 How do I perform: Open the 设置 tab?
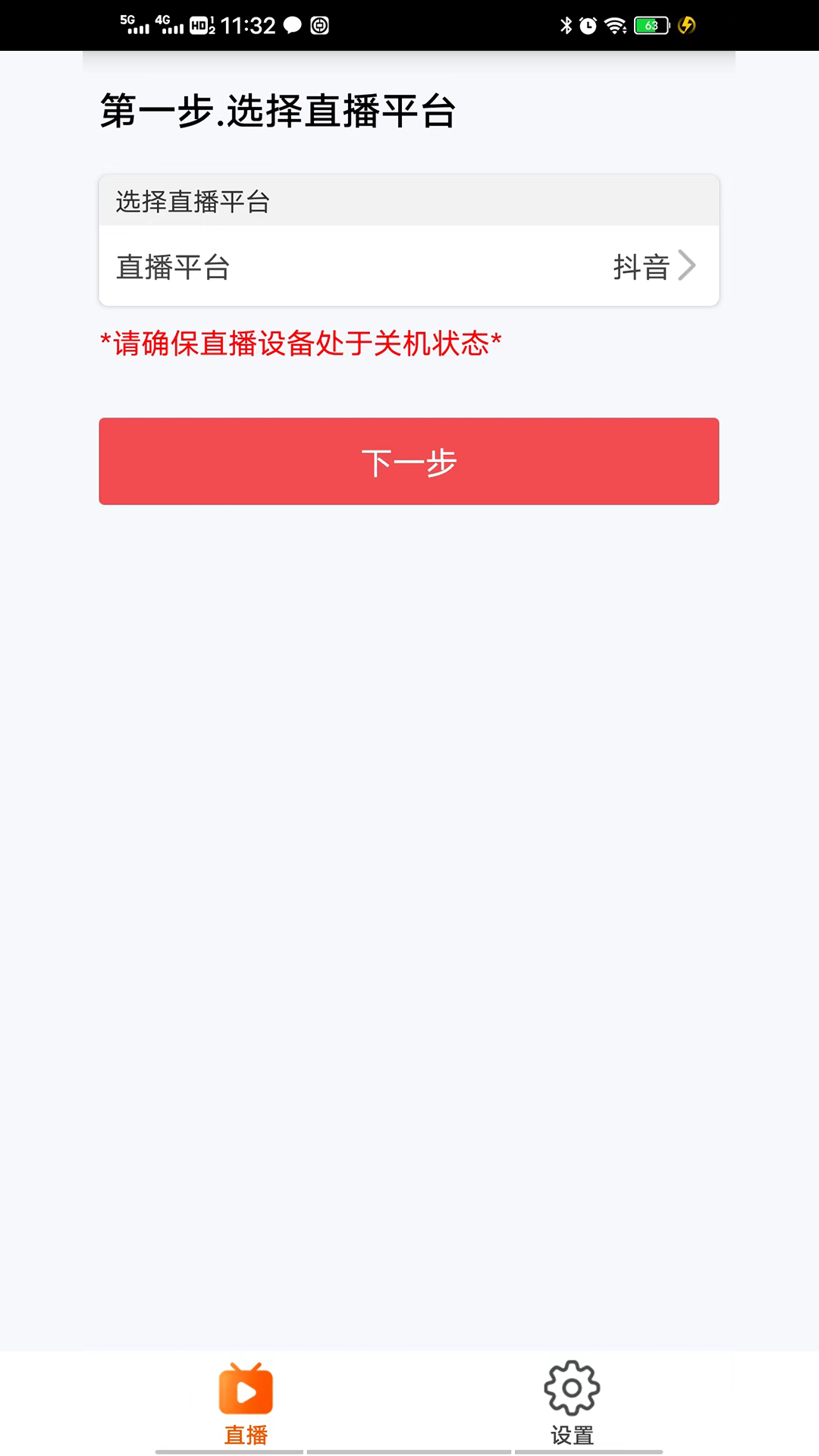[x=572, y=1403]
